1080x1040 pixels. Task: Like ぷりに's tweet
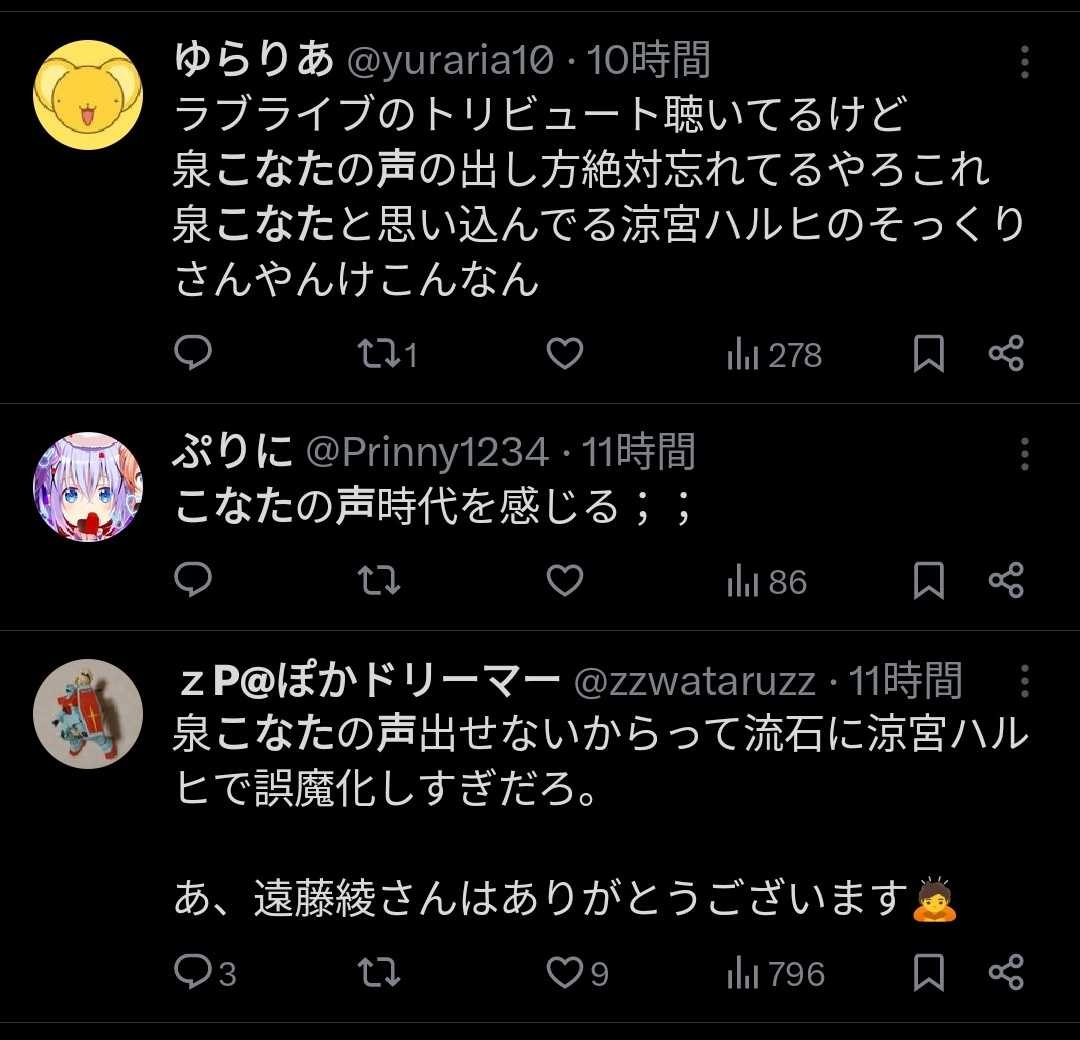coord(565,580)
